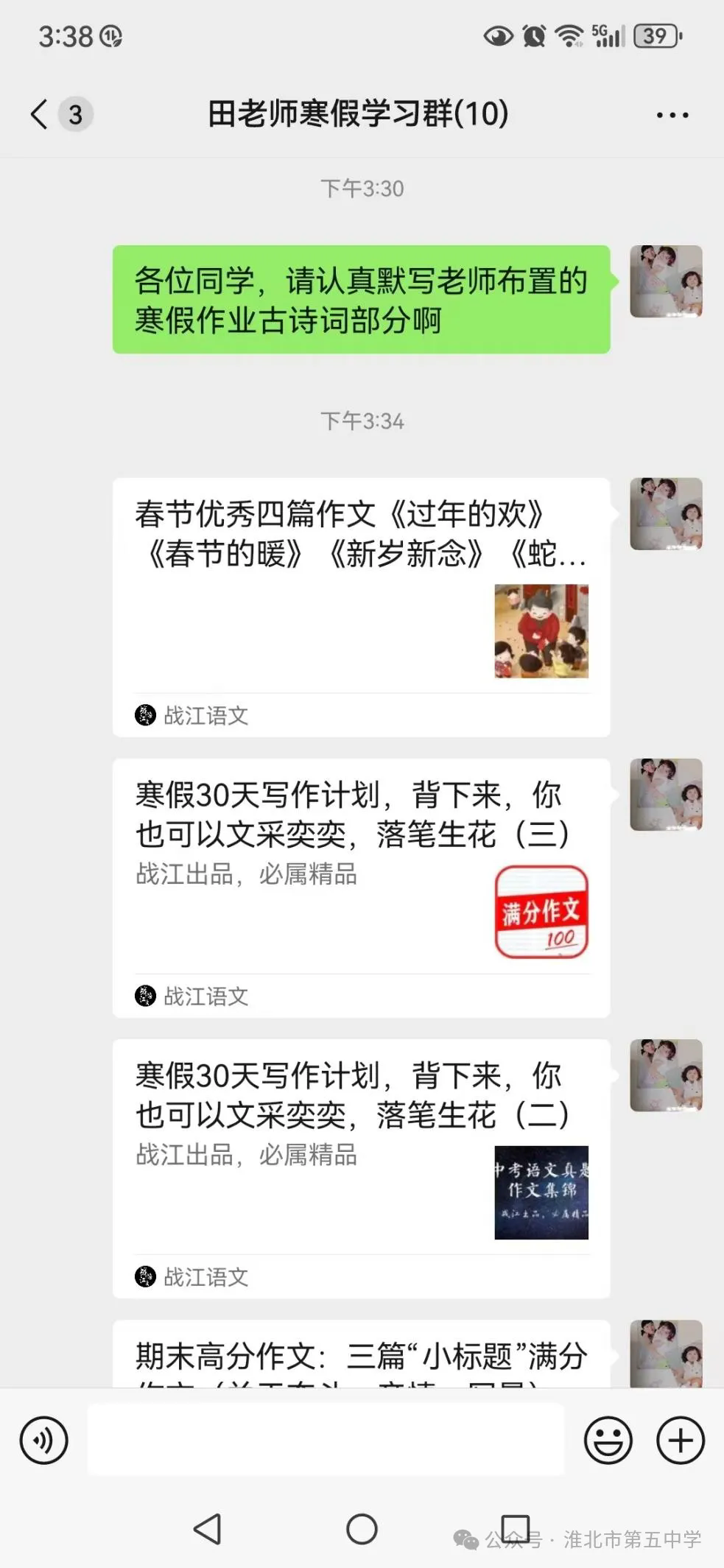This screenshot has width=724, height=1568.
Task: Tap system back navigation button
Action: point(208,1529)
